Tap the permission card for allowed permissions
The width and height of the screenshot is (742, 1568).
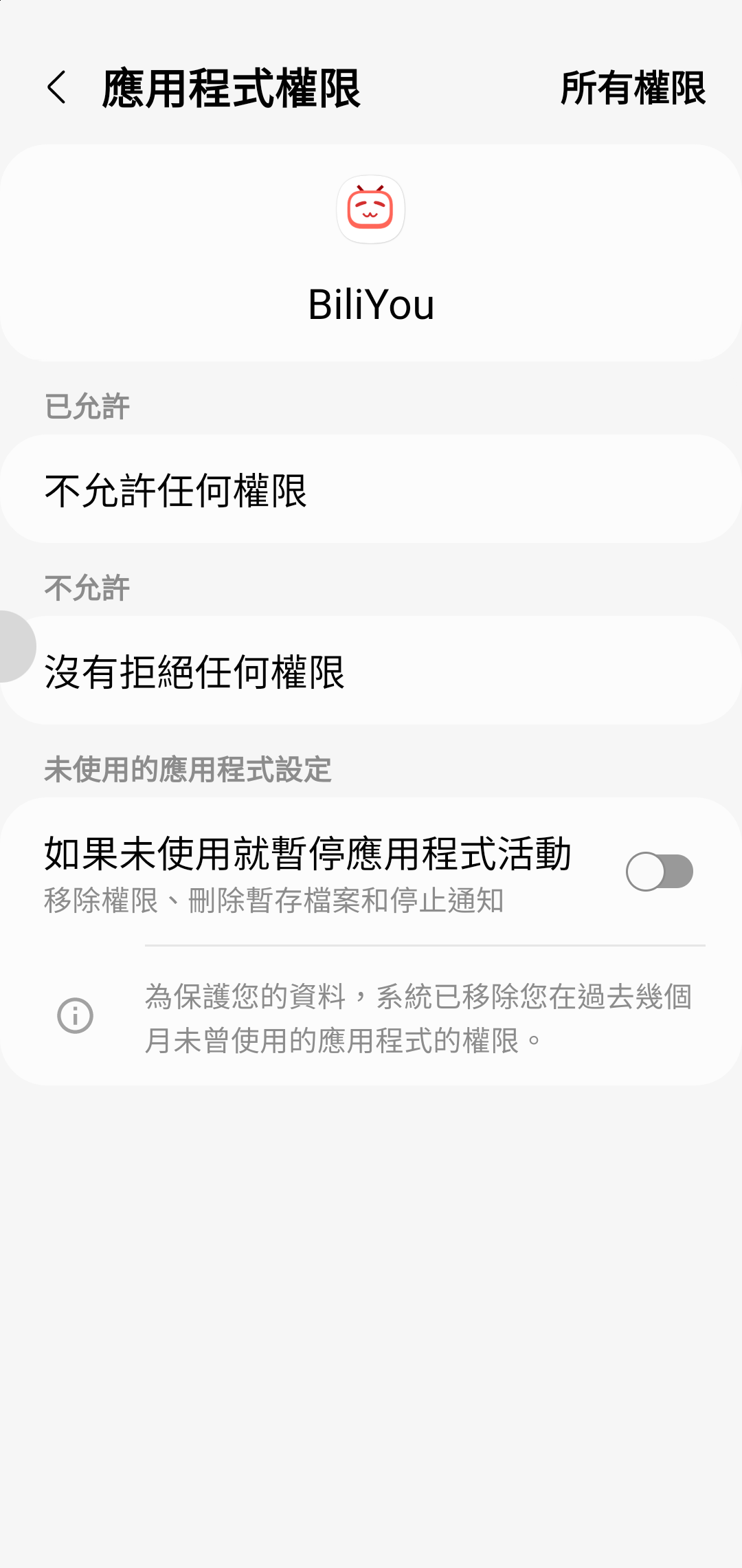coord(371,490)
